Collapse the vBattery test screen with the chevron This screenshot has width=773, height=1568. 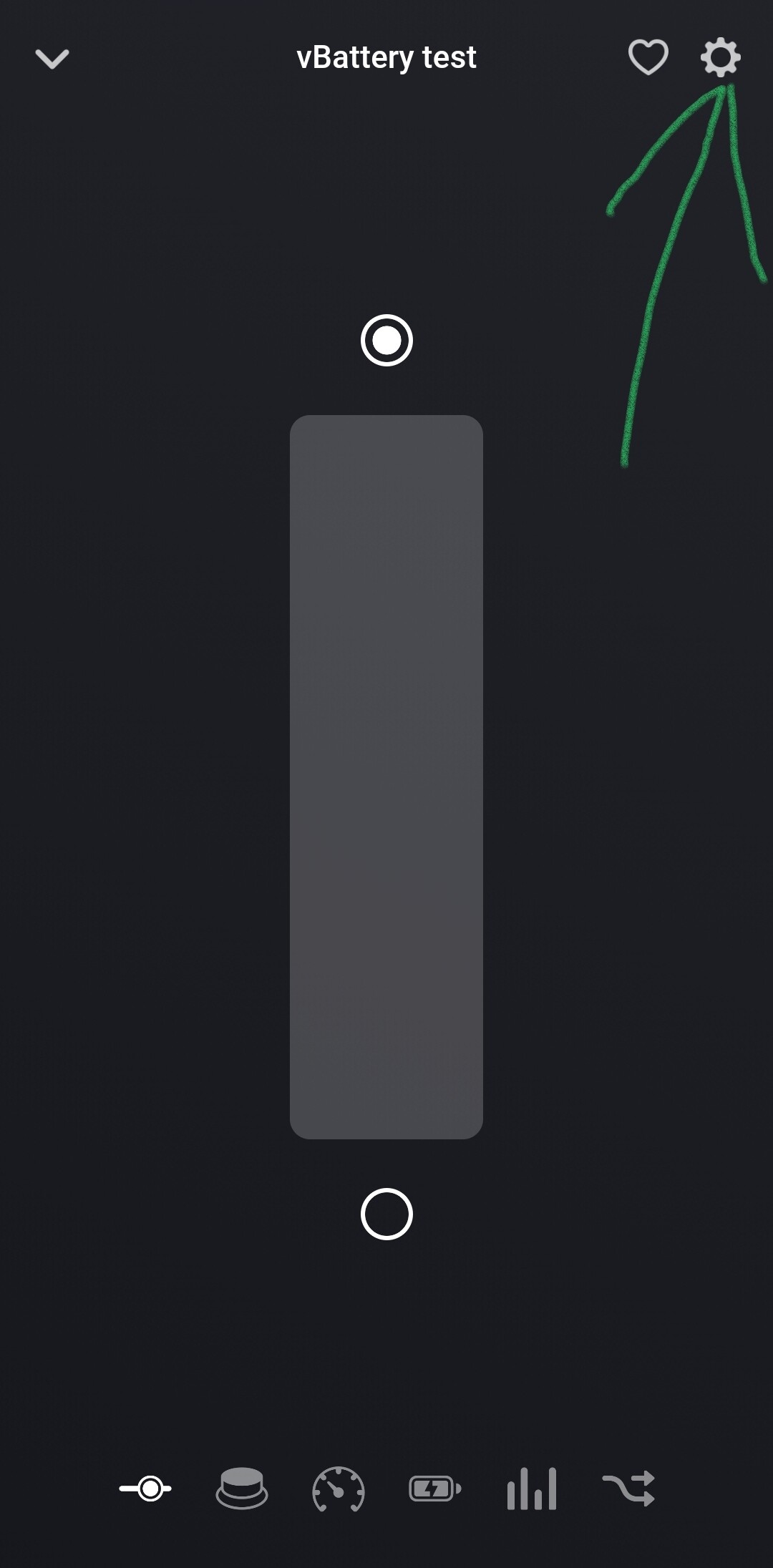52,59
